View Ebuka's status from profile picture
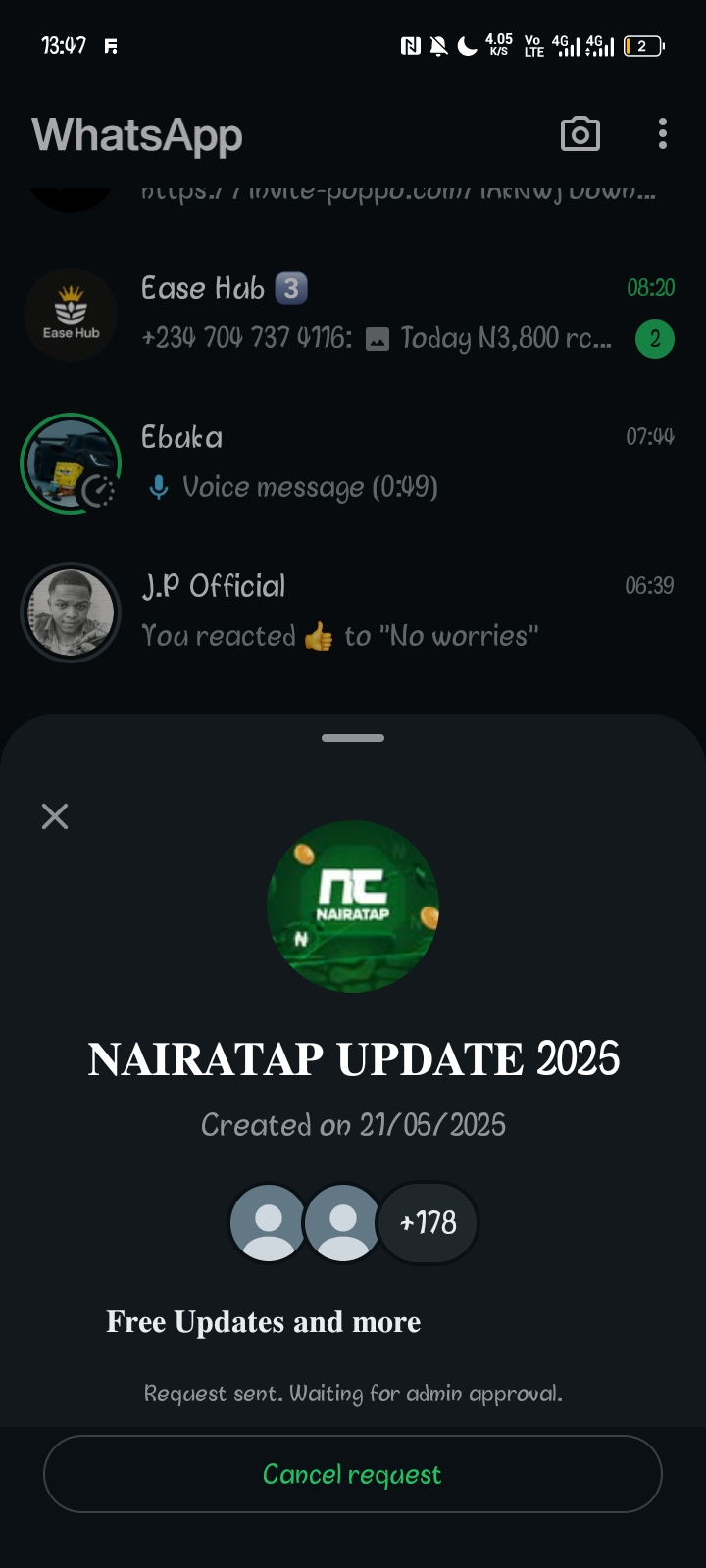Image resolution: width=706 pixels, height=1568 pixels. click(70, 463)
